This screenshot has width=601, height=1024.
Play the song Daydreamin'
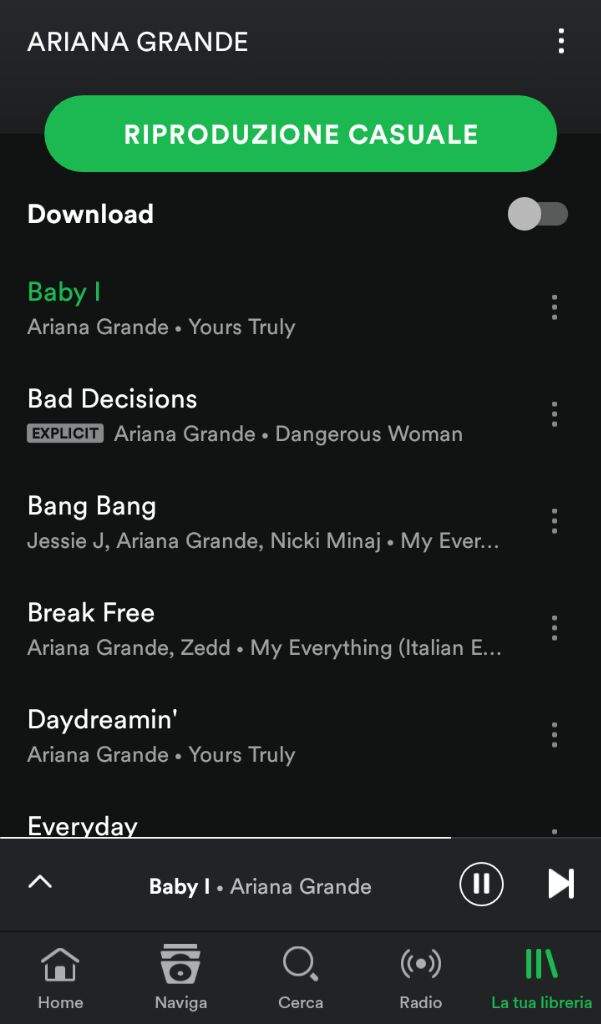click(274, 736)
